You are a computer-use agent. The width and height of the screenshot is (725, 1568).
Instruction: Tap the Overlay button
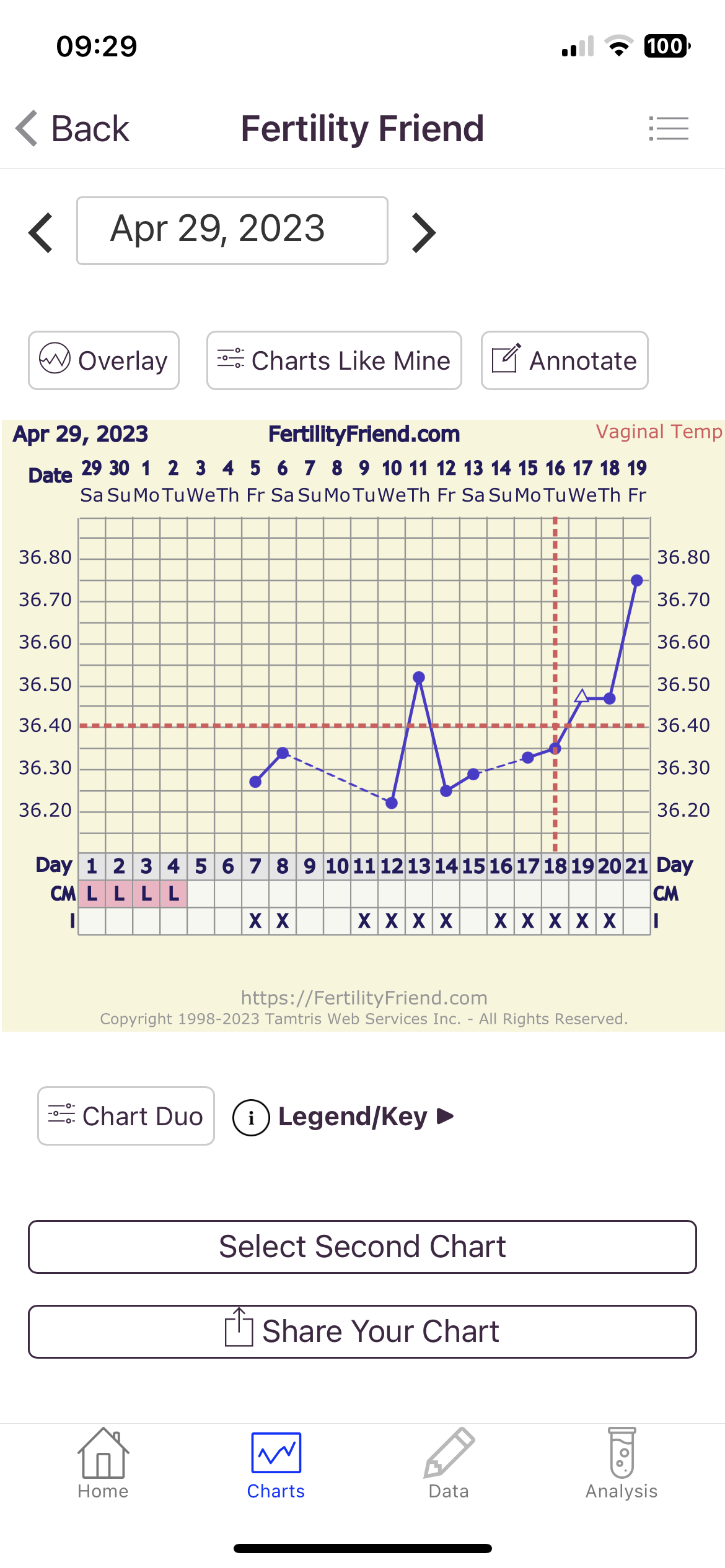point(103,360)
